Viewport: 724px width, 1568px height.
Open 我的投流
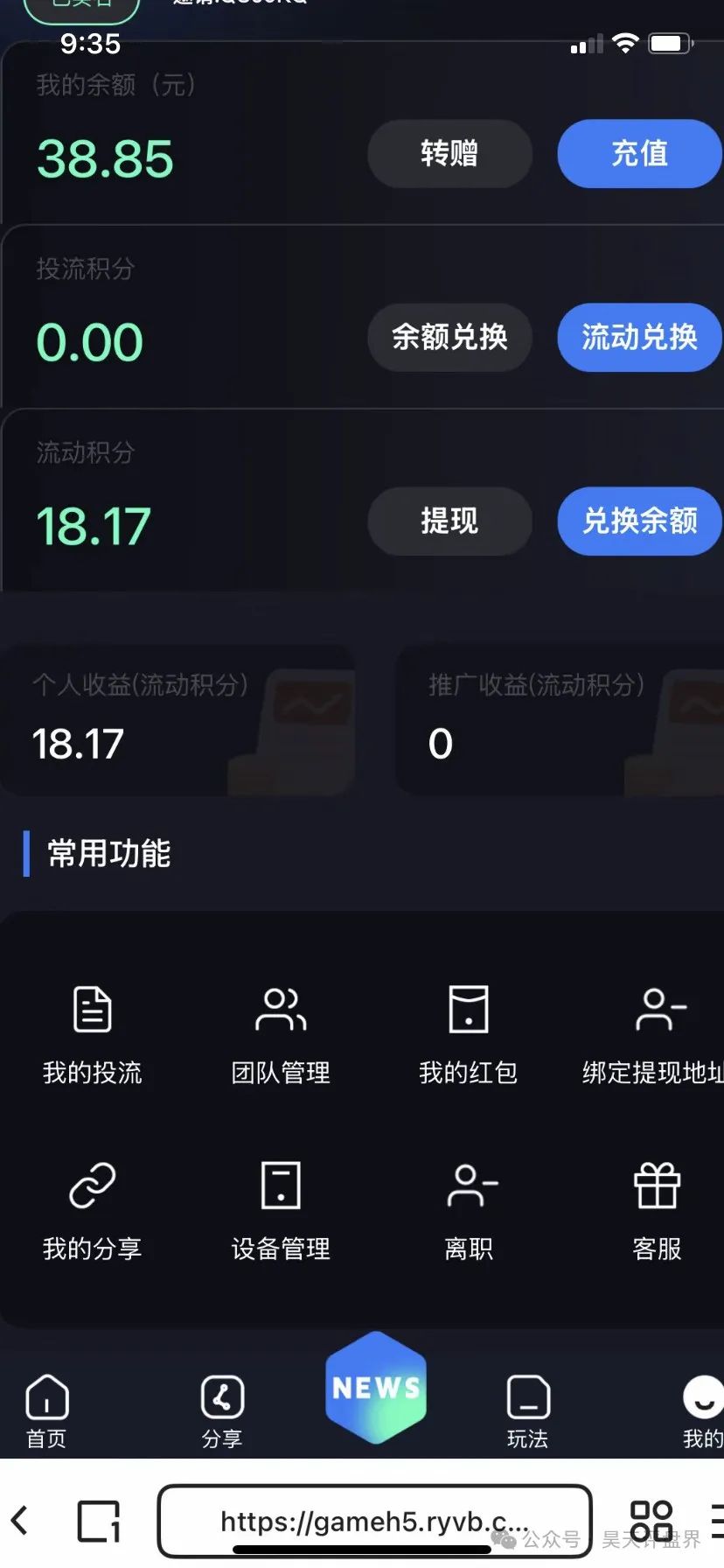coord(92,1034)
